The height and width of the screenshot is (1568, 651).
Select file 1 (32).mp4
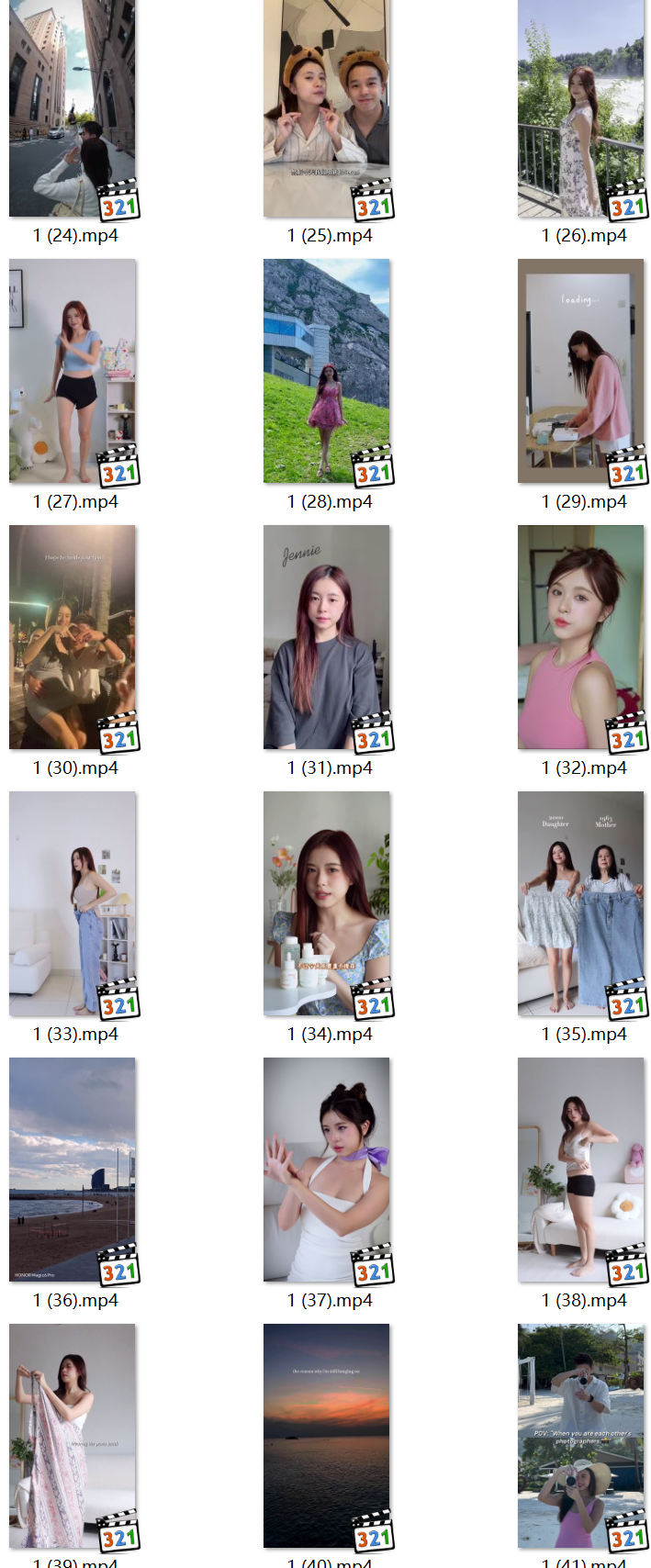581,637
